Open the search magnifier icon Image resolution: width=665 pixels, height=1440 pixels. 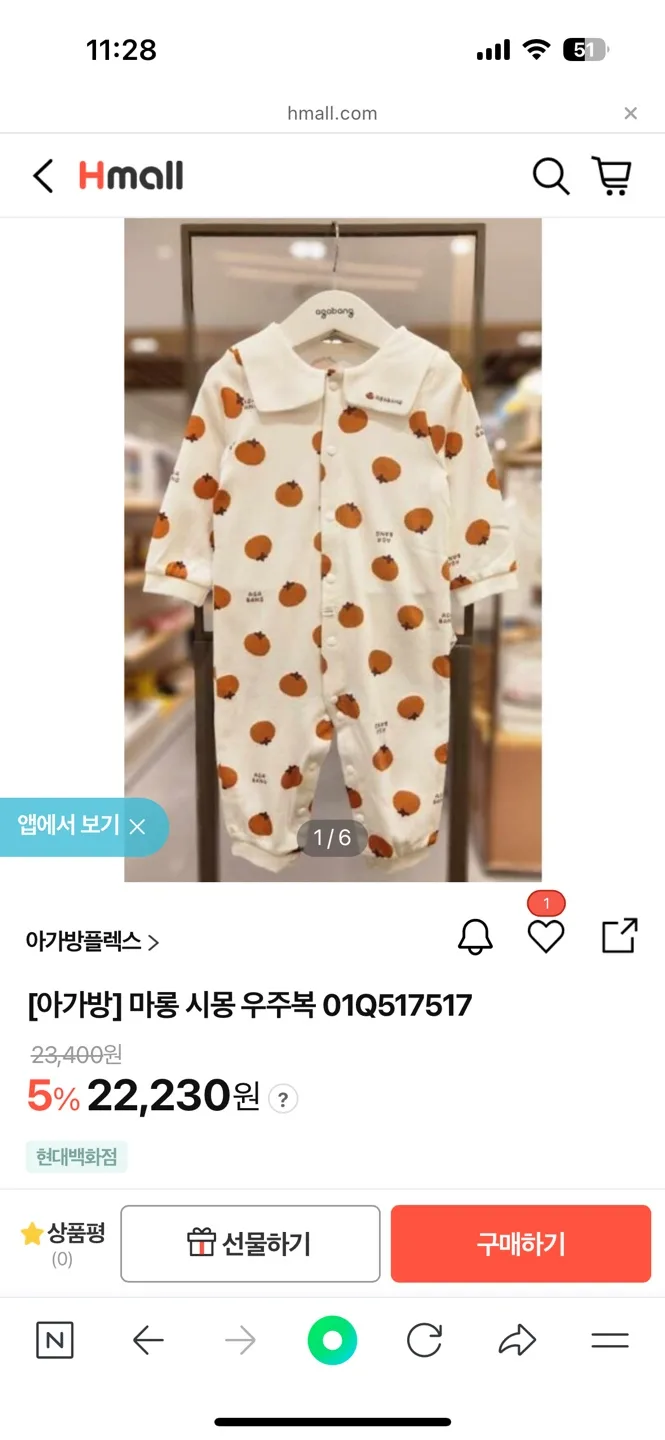(x=550, y=176)
